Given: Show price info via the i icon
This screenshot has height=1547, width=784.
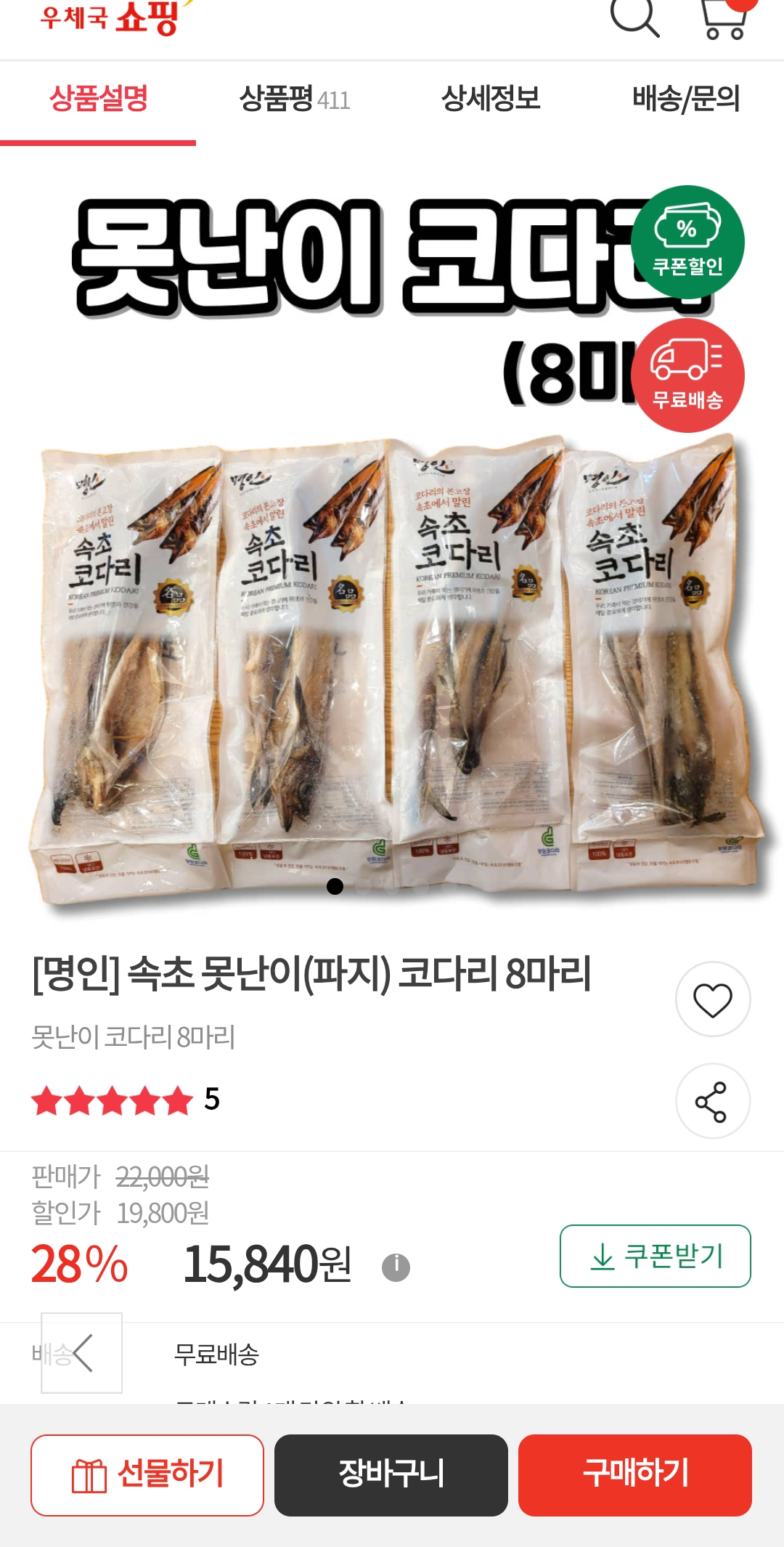Looking at the screenshot, I should (396, 1267).
